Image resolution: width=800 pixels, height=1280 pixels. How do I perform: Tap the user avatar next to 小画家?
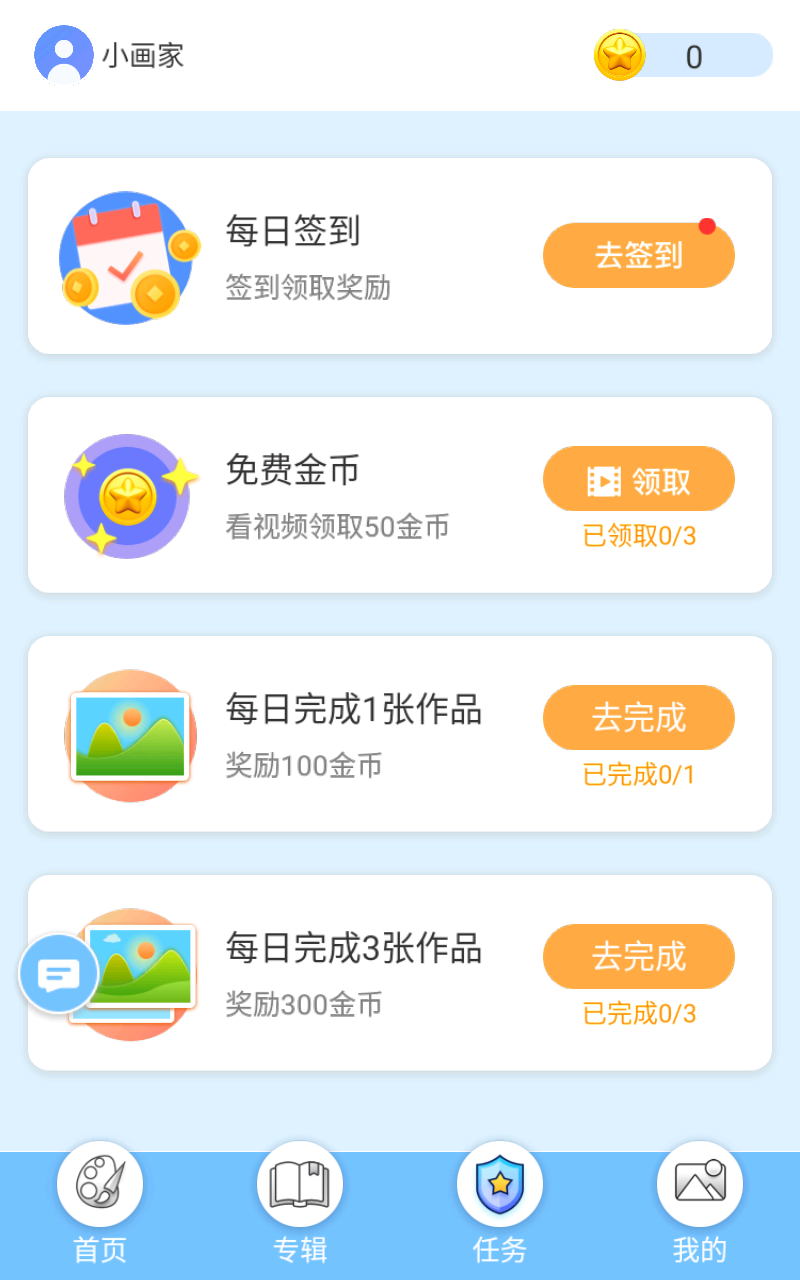[62, 56]
